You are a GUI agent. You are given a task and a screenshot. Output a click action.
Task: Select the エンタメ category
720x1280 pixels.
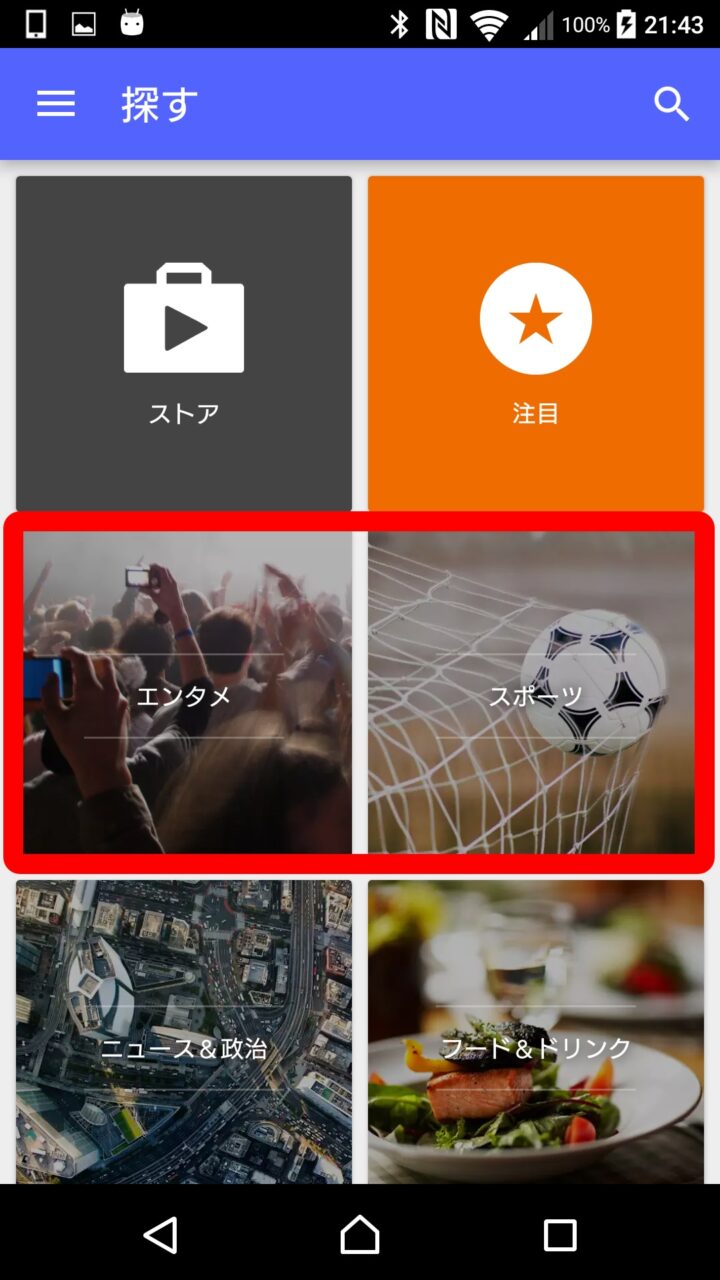point(186,692)
